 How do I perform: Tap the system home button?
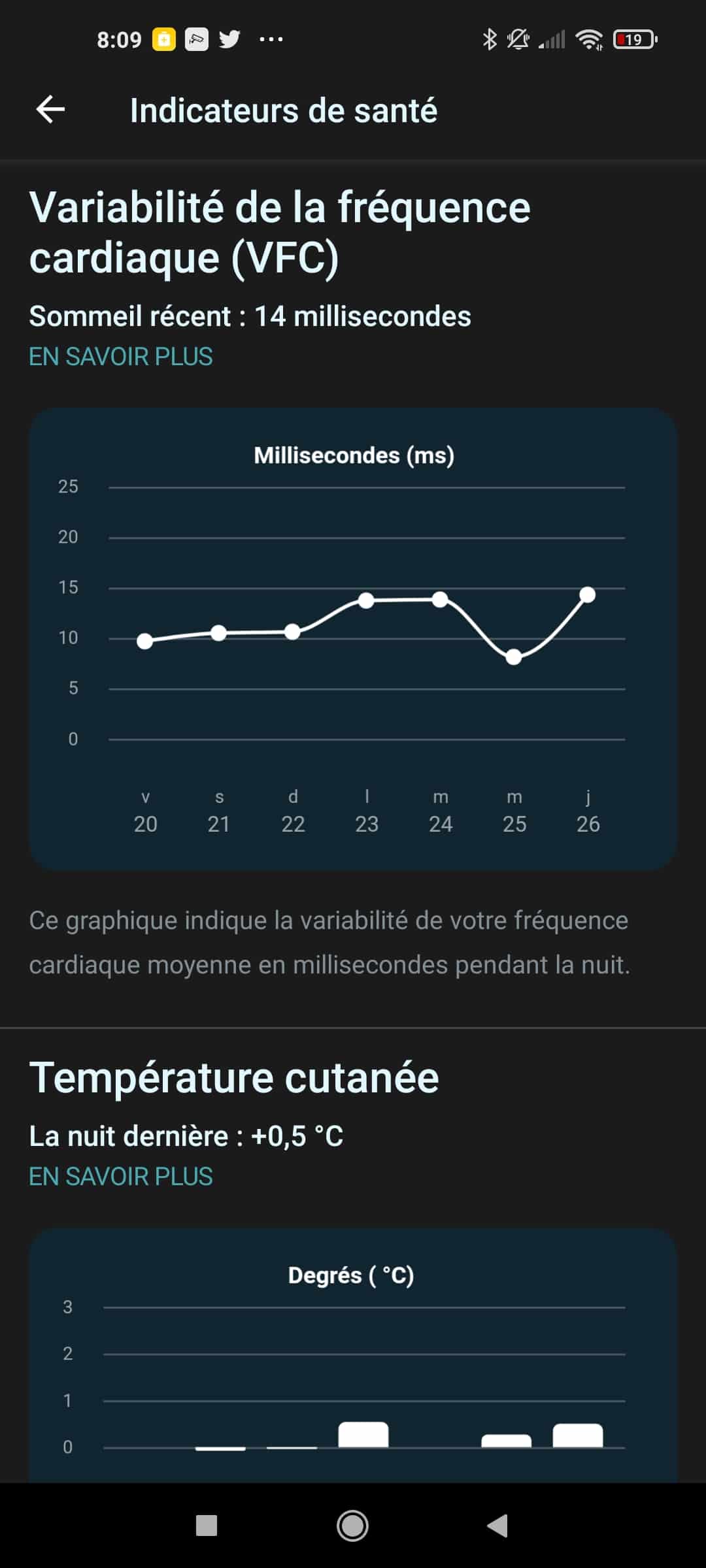352,1526
